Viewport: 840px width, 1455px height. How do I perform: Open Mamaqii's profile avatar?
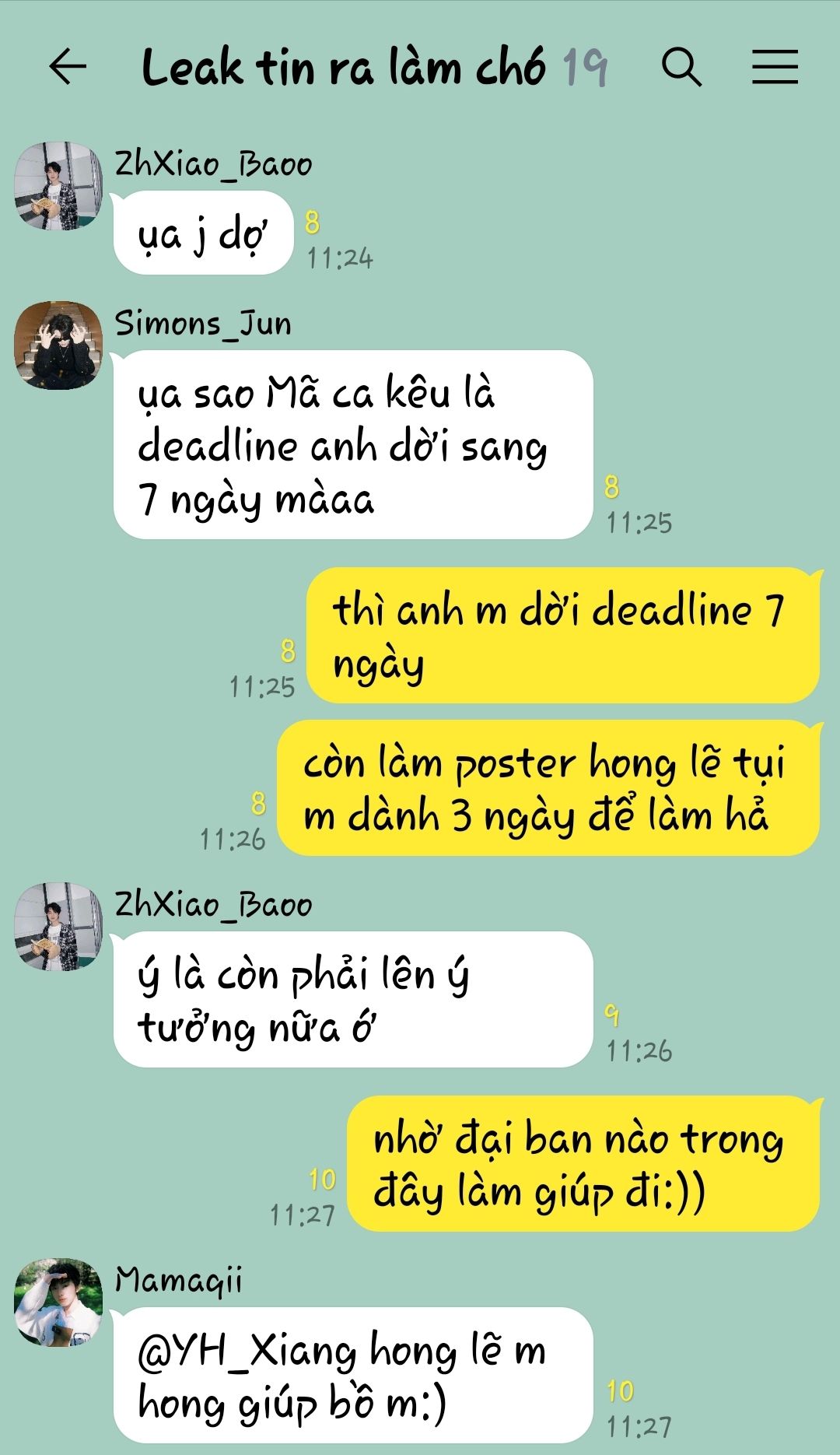tap(58, 1302)
